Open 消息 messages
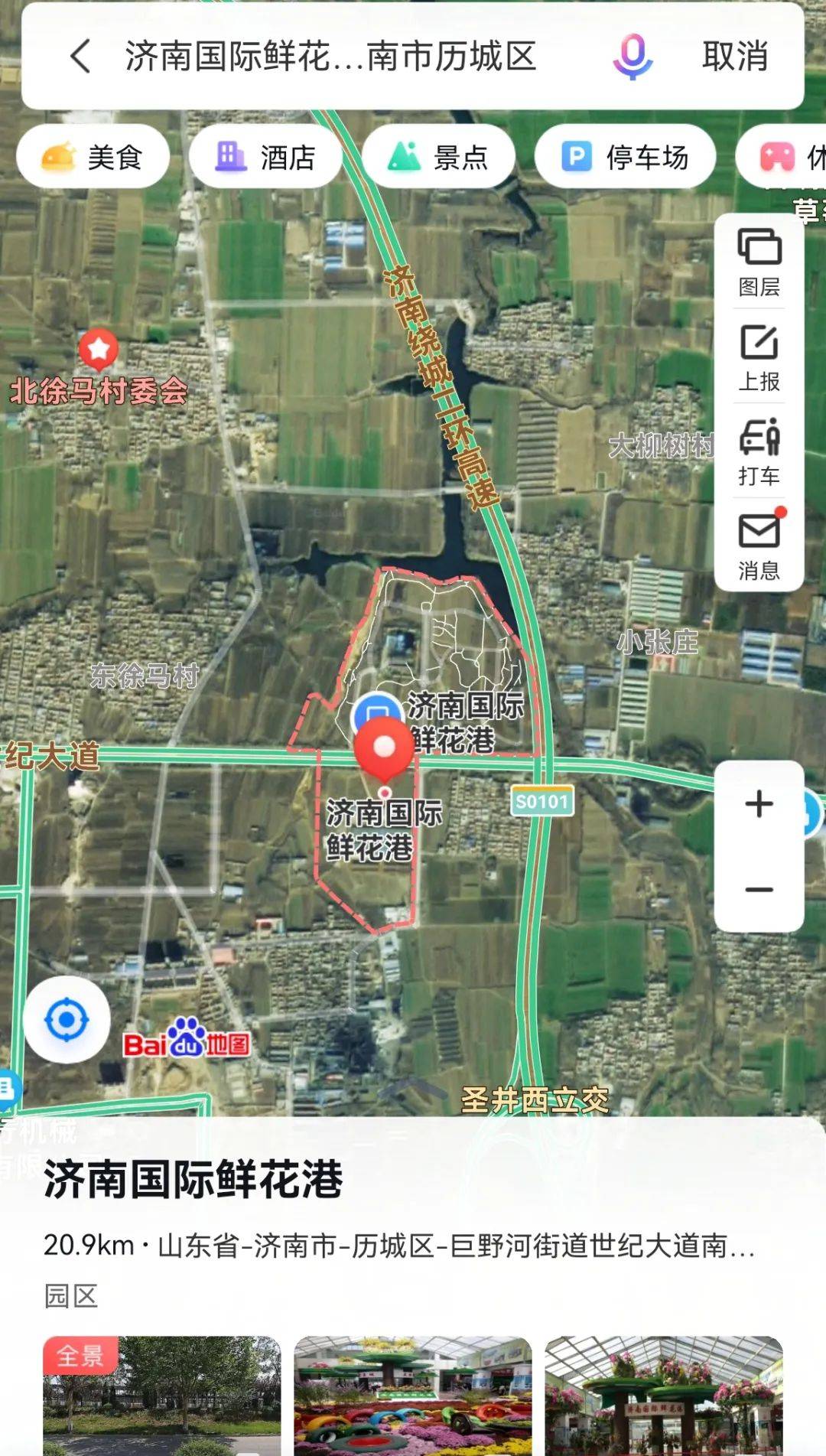 tap(759, 546)
